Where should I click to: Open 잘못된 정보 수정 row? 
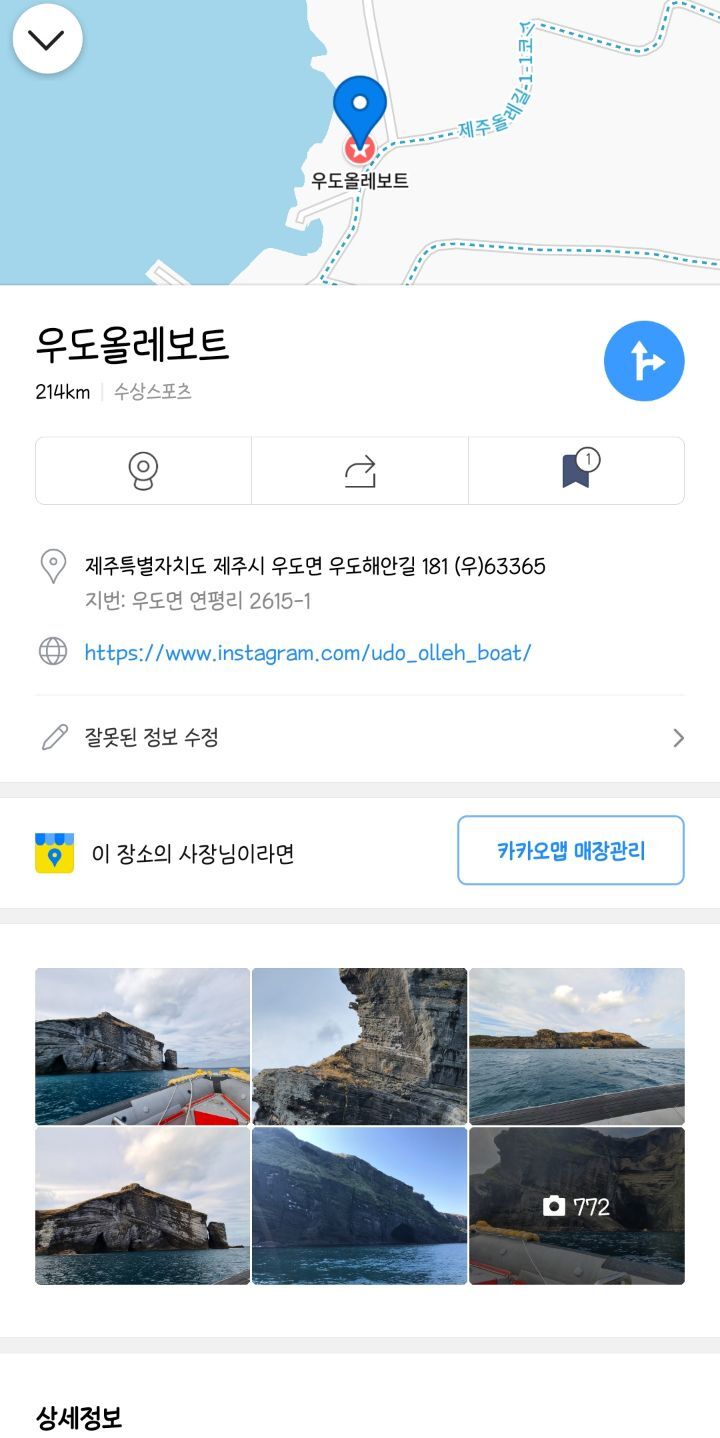[x=360, y=738]
